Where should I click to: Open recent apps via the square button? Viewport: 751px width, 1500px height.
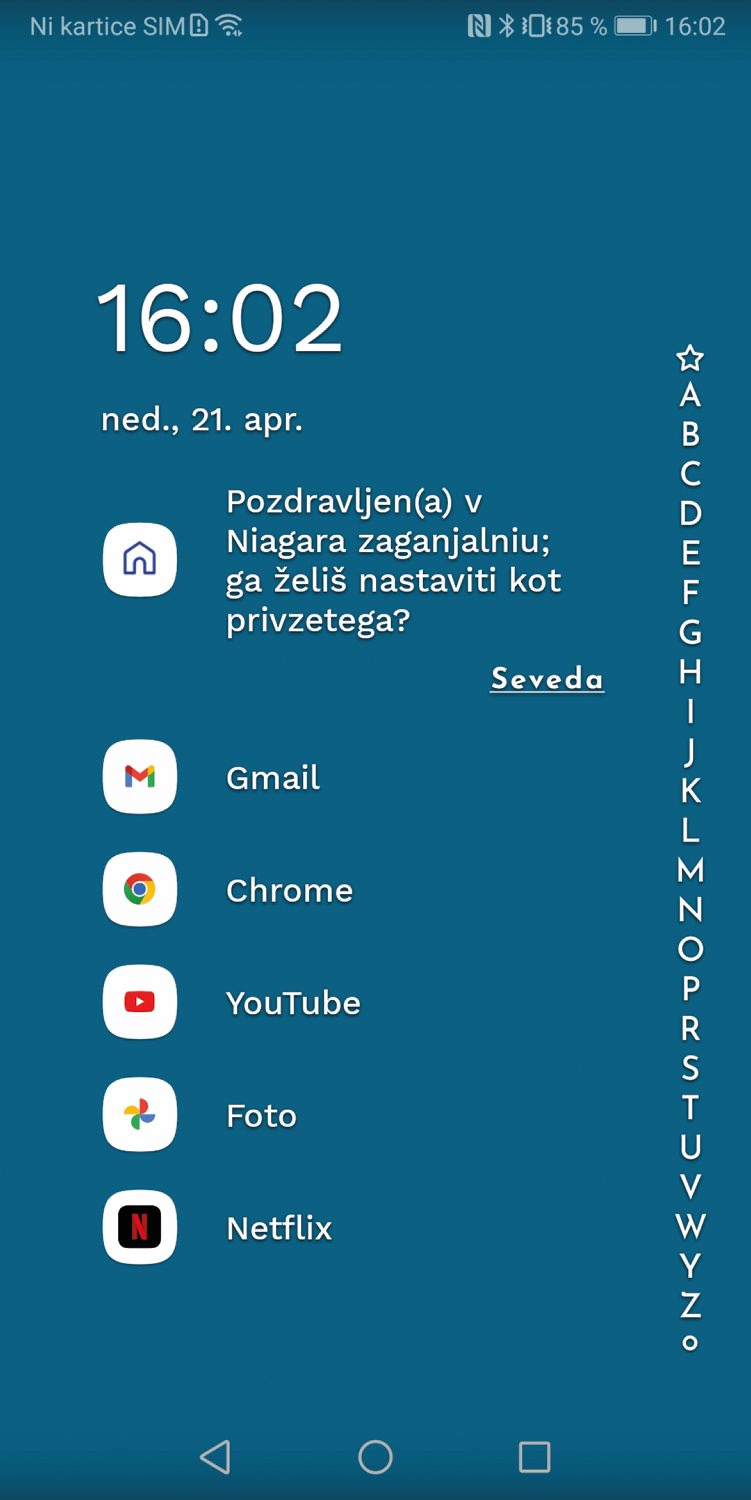coord(534,1457)
